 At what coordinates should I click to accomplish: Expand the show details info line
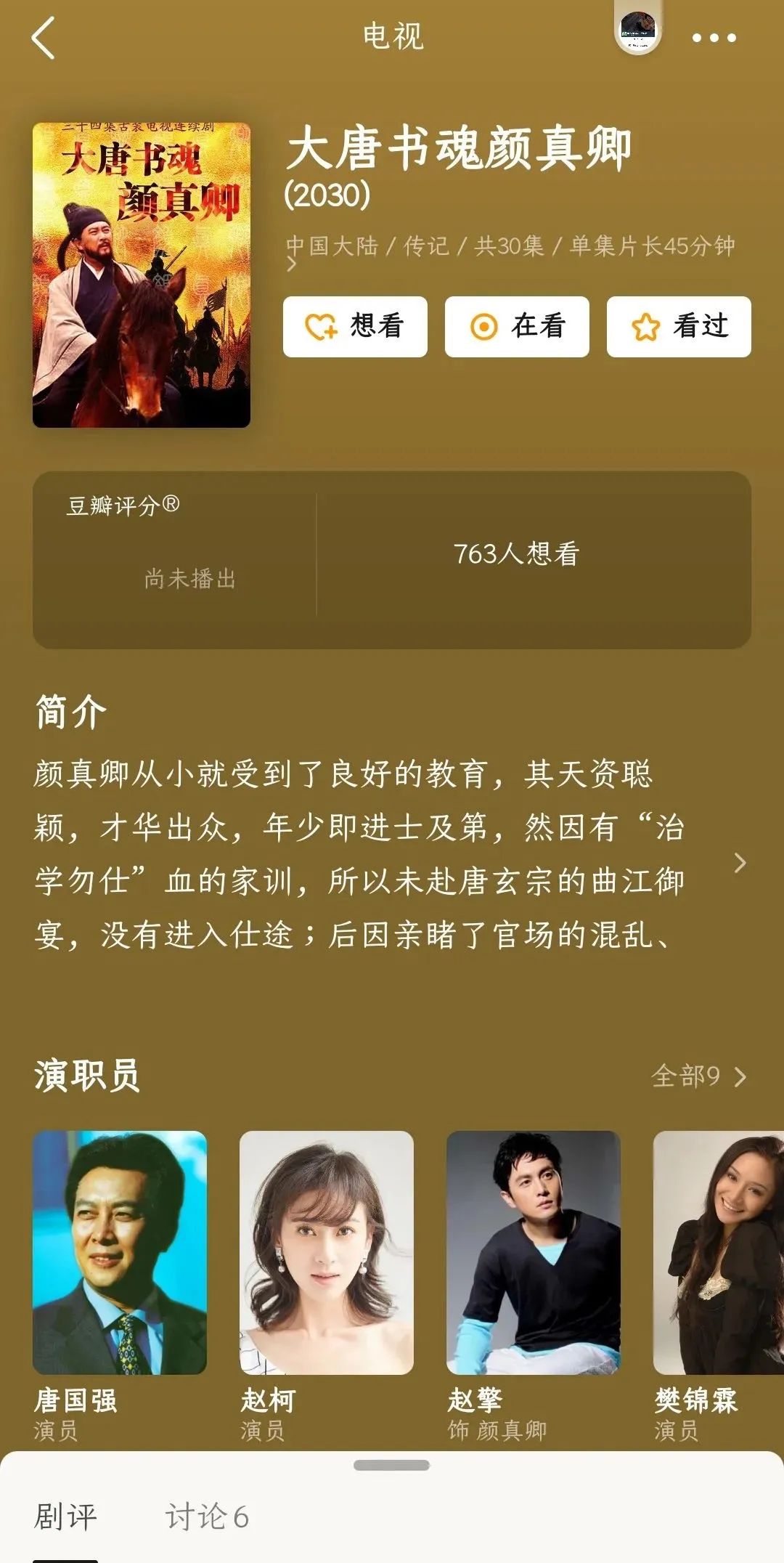[x=293, y=264]
